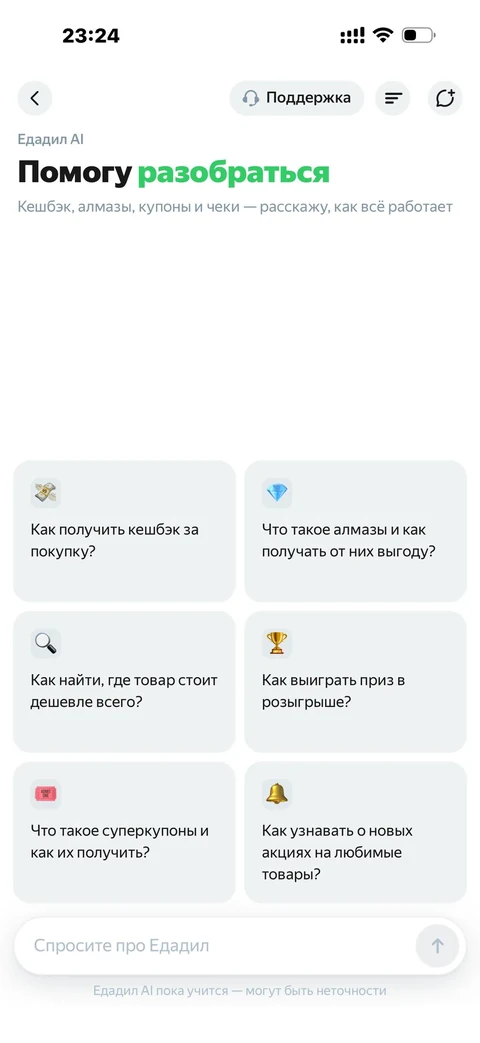
Task: Select "Что такое алмазы" suggestion card
Action: pos(356,531)
